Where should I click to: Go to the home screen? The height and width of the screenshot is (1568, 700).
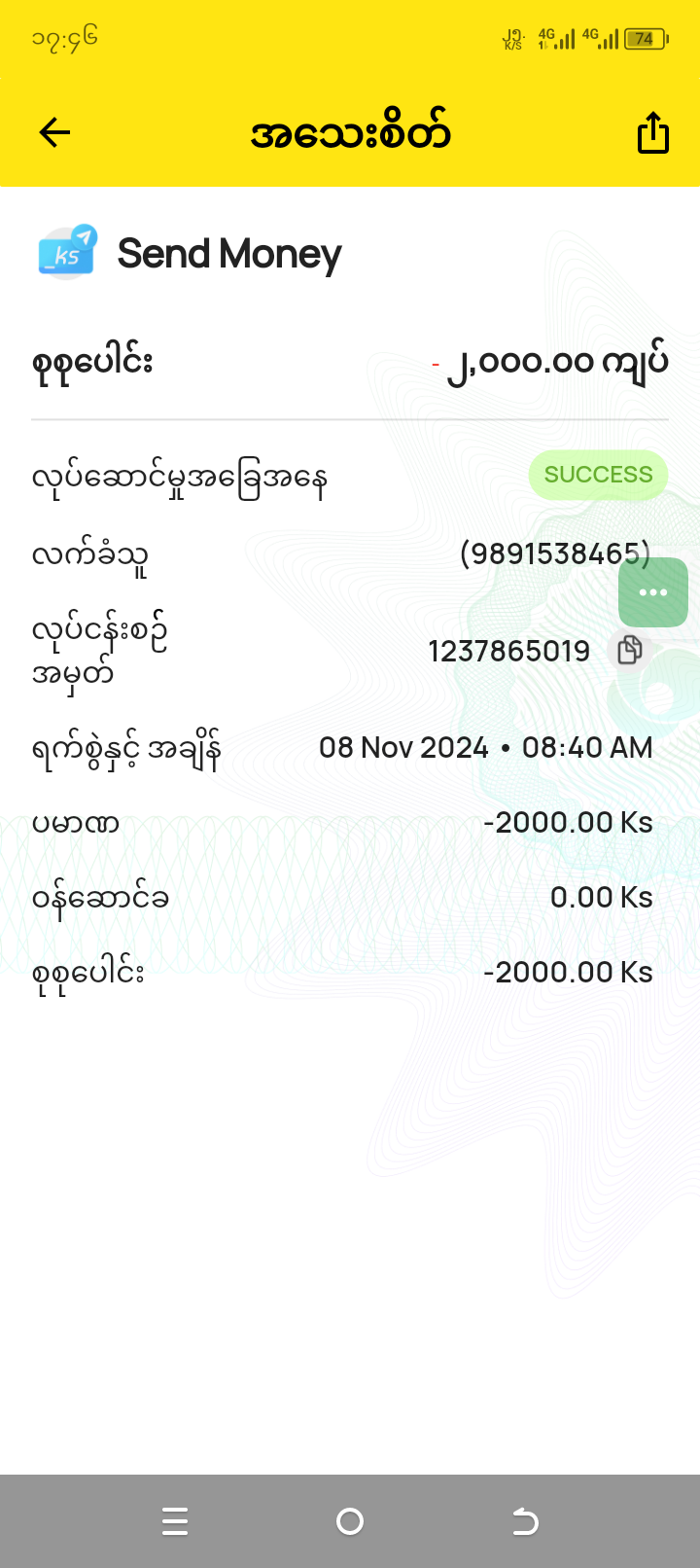point(350,1520)
